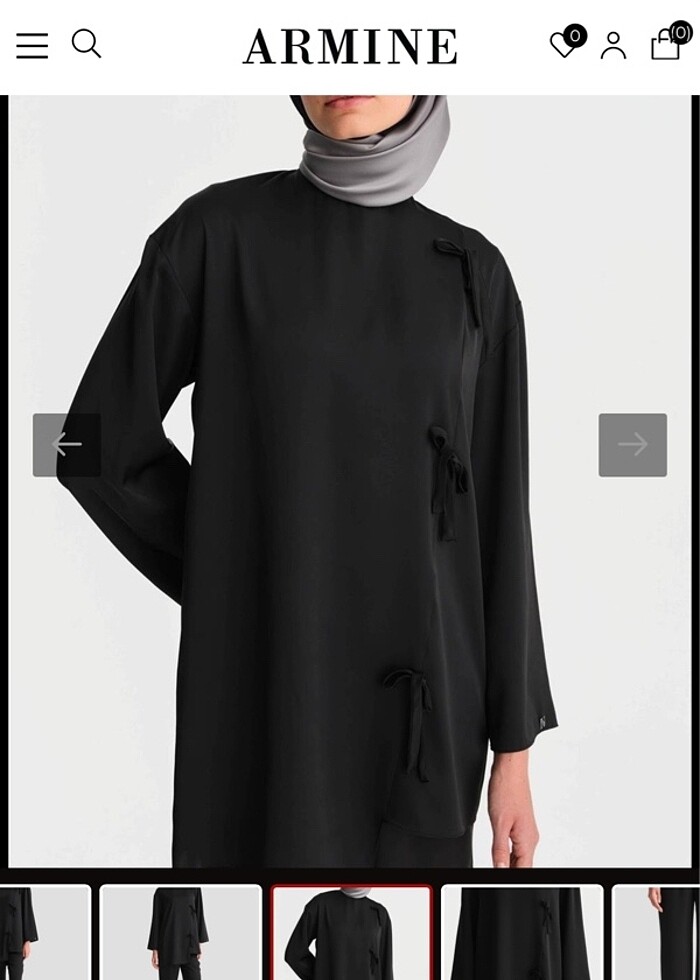The image size is (700, 980).
Task: Show previous product image
Action: (66, 445)
